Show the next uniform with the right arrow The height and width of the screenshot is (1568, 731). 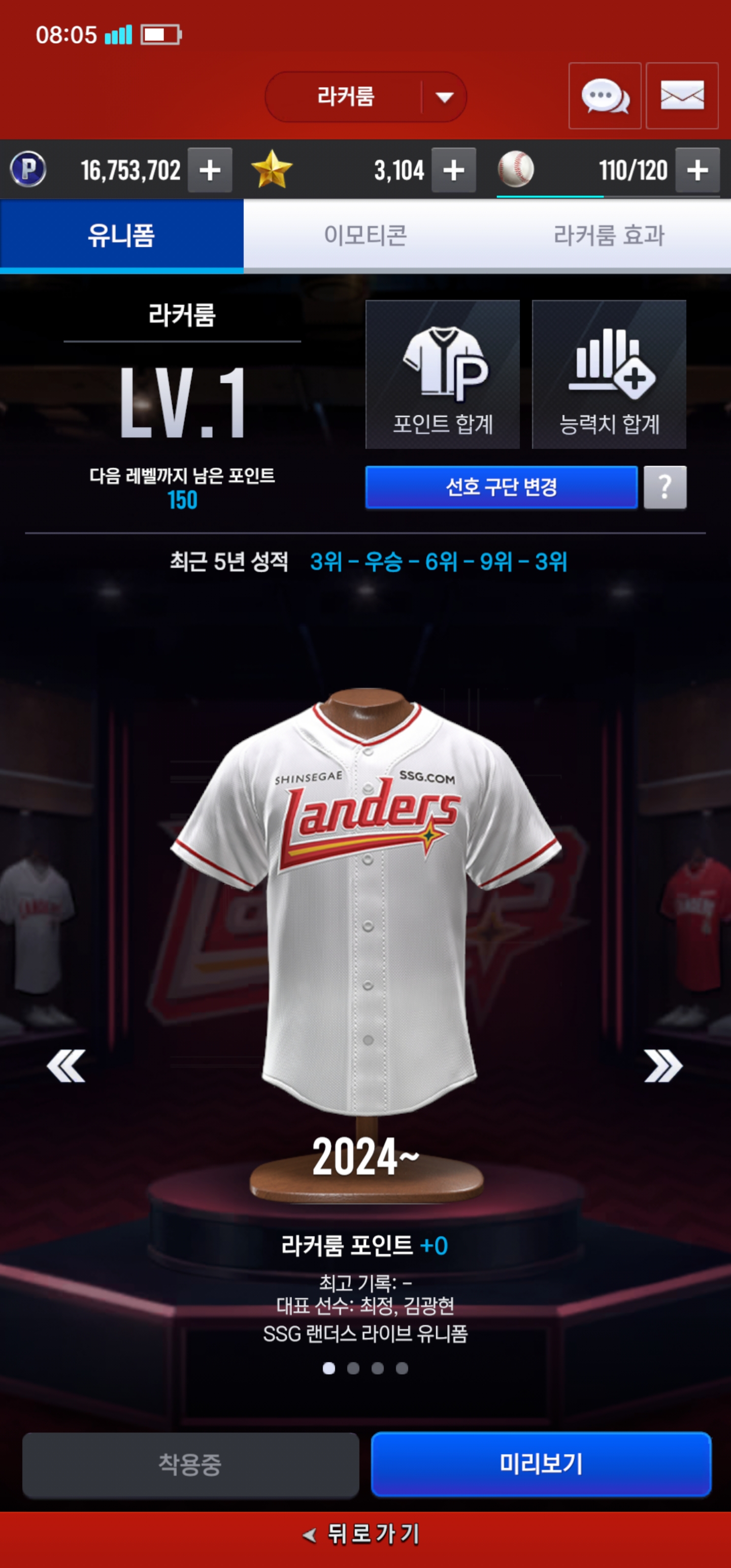coord(663,1066)
